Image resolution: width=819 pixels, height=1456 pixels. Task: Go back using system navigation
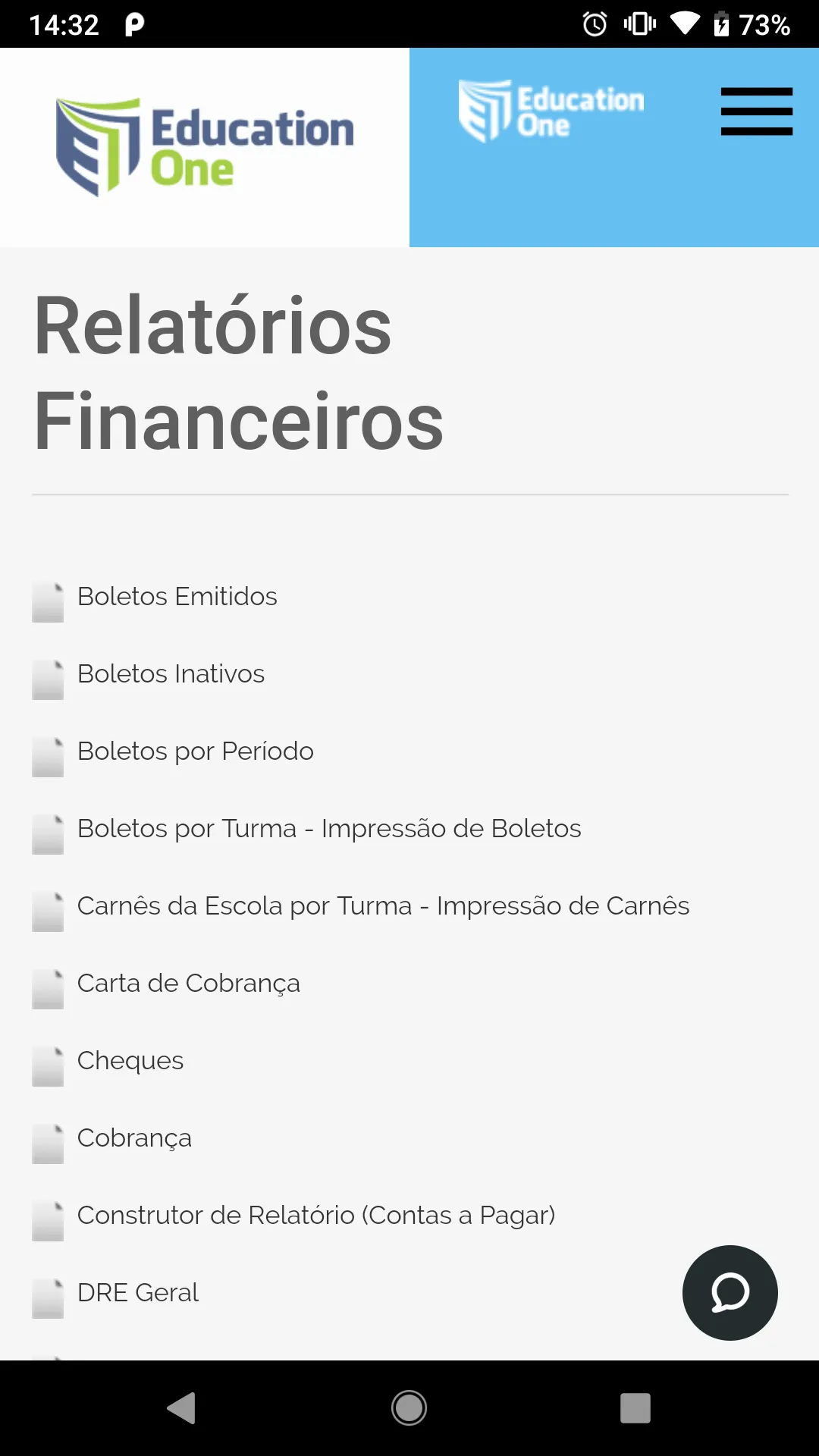[x=182, y=1408]
